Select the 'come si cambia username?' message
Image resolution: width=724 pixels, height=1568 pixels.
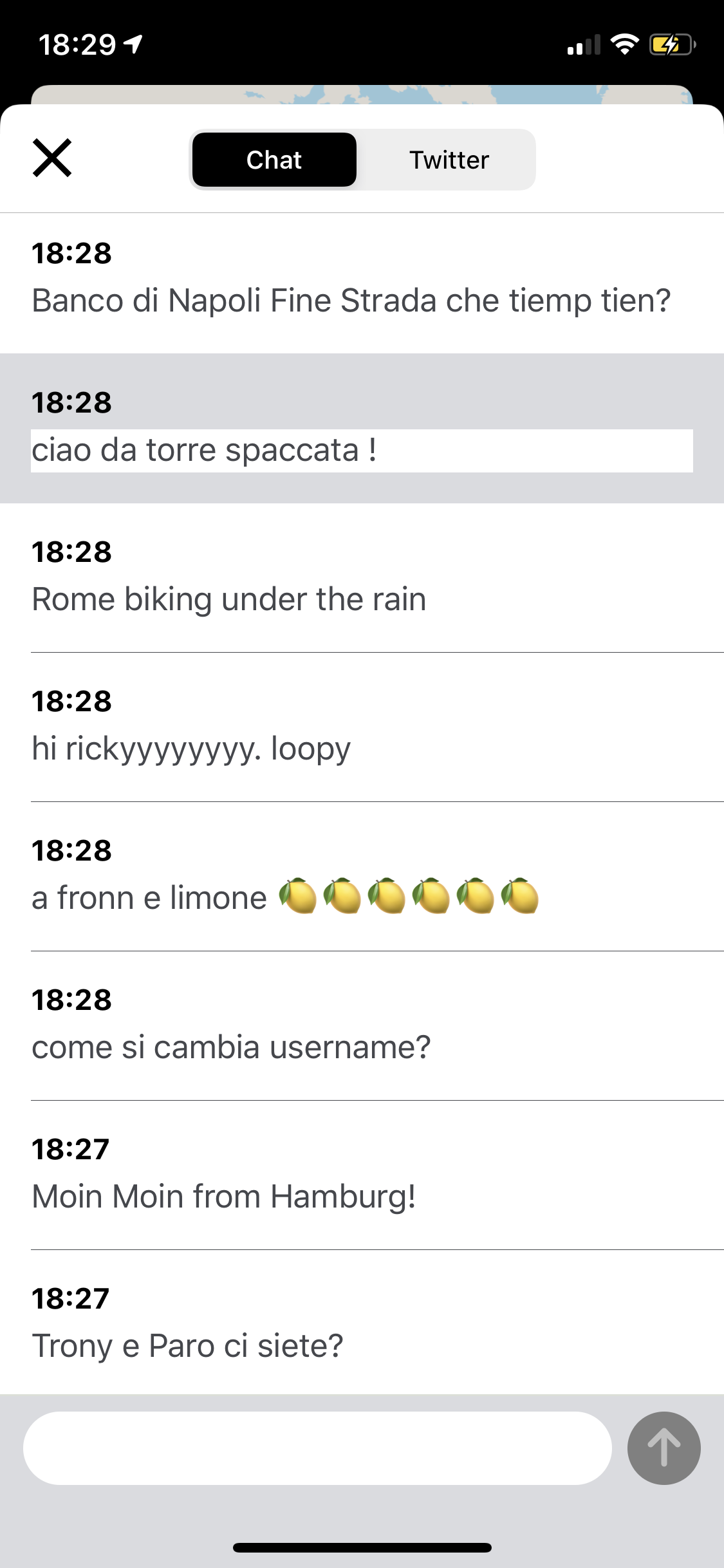pos(232,1045)
